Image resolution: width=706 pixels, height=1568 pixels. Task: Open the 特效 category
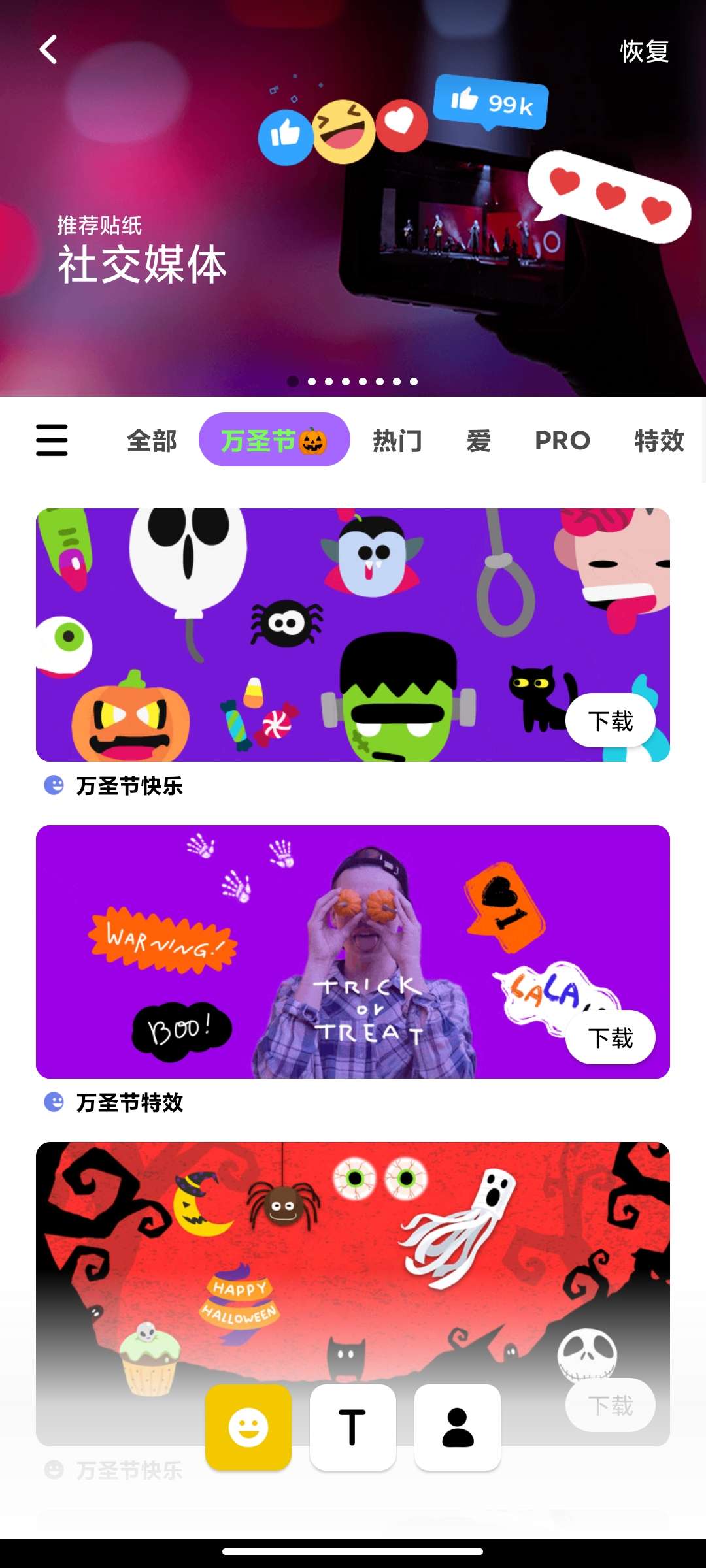coord(660,440)
